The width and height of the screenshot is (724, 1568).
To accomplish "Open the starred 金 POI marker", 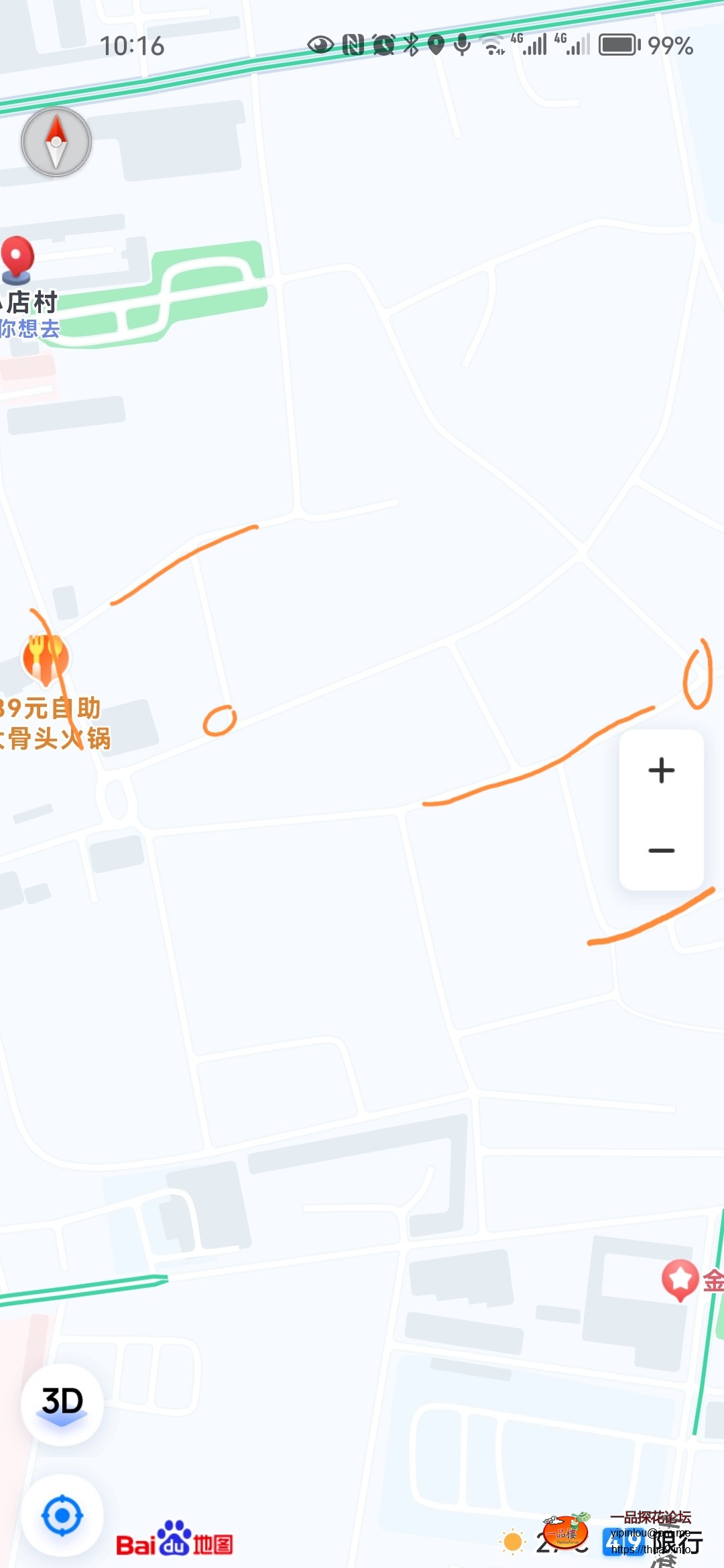I will [x=681, y=1275].
